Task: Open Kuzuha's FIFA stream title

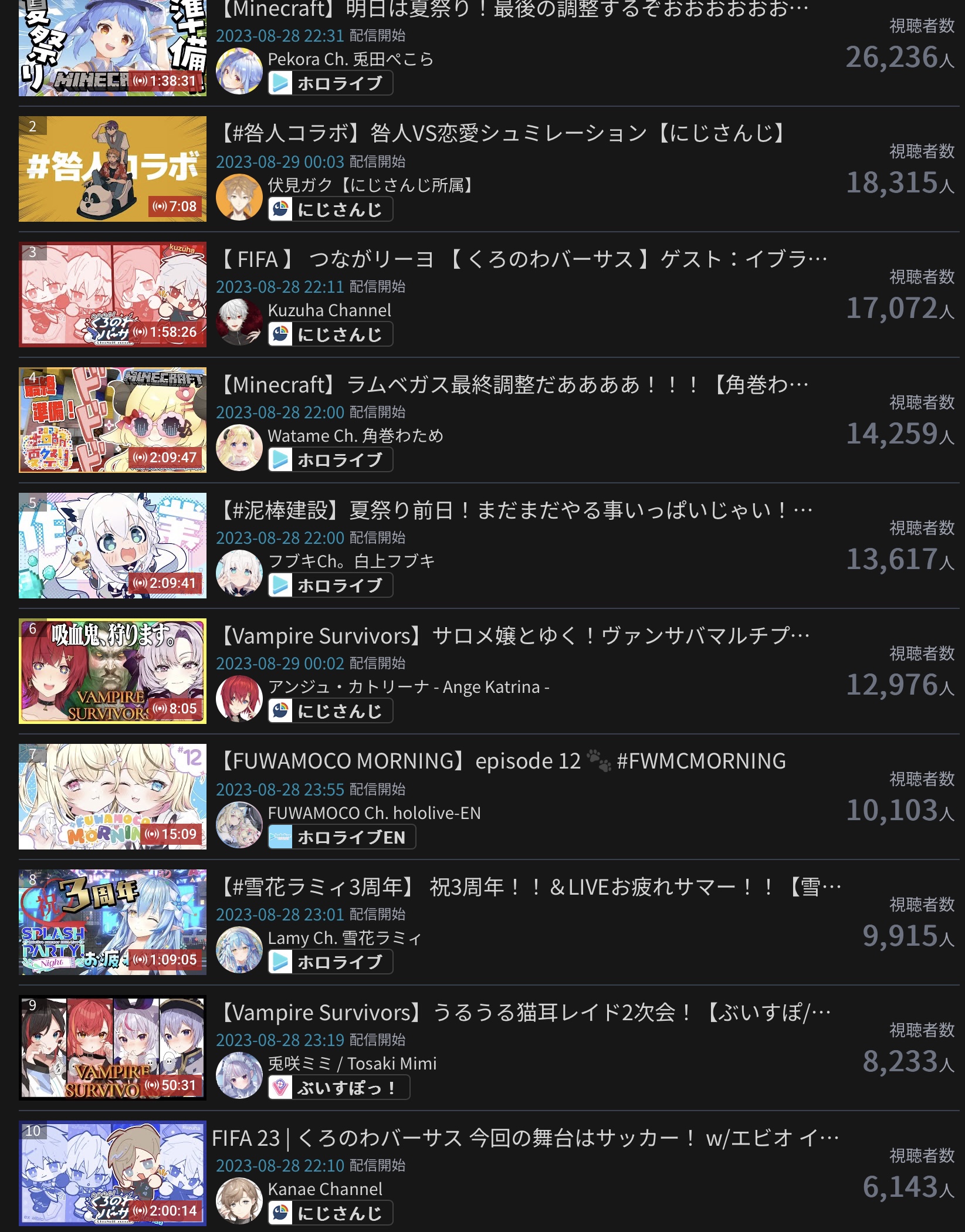Action: coord(523,259)
